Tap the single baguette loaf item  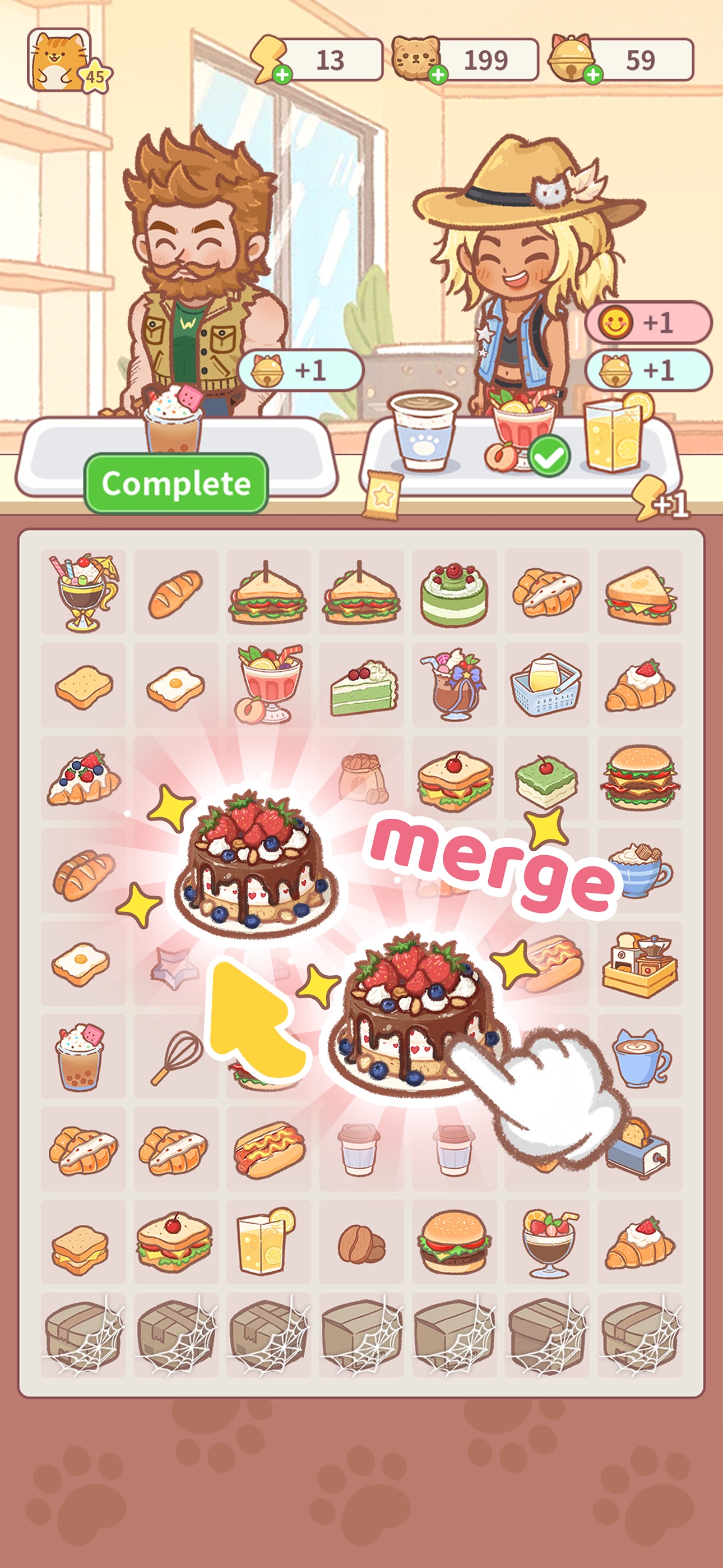click(x=175, y=593)
